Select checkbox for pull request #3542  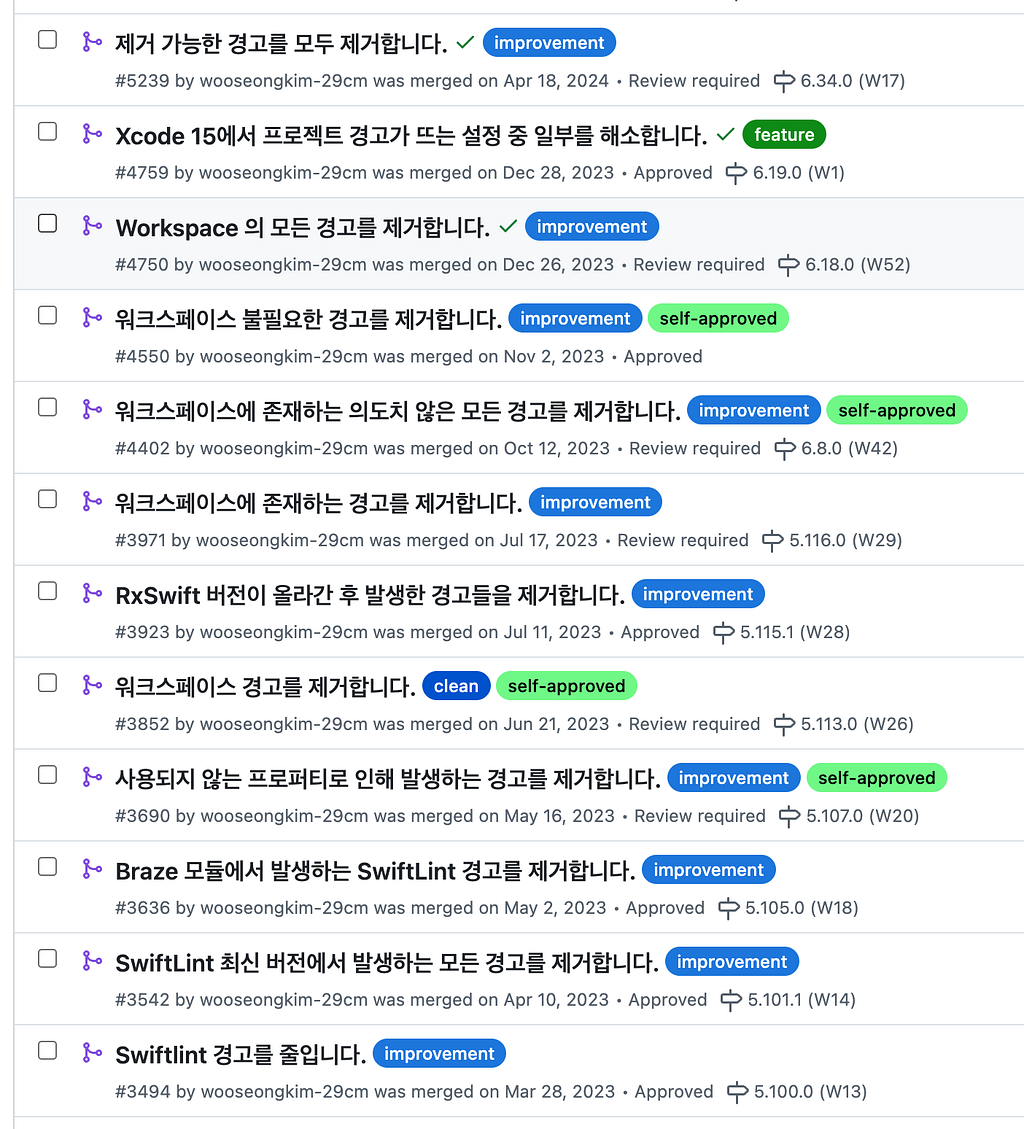point(48,959)
